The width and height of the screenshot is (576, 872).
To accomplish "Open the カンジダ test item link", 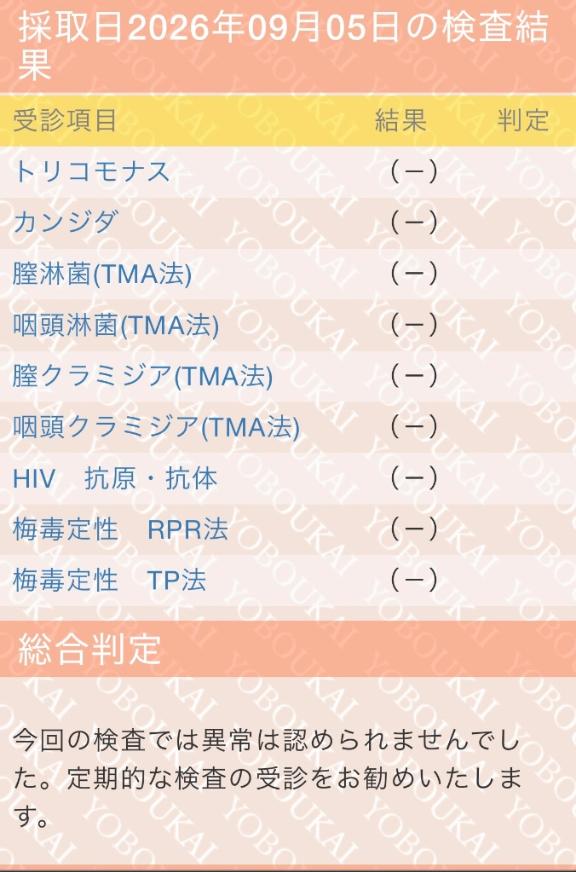I will coord(65,222).
